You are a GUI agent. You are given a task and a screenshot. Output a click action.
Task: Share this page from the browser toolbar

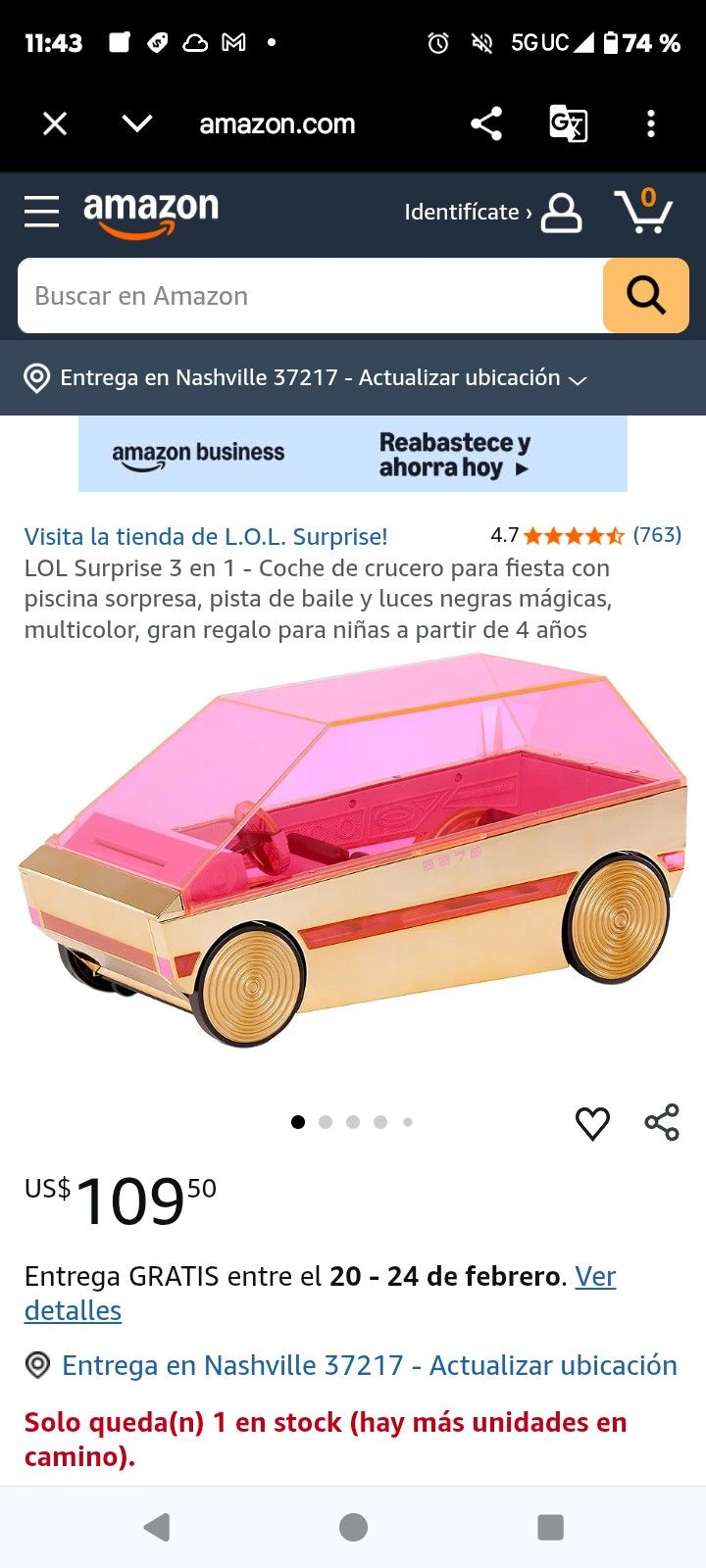pyautogui.click(x=486, y=124)
